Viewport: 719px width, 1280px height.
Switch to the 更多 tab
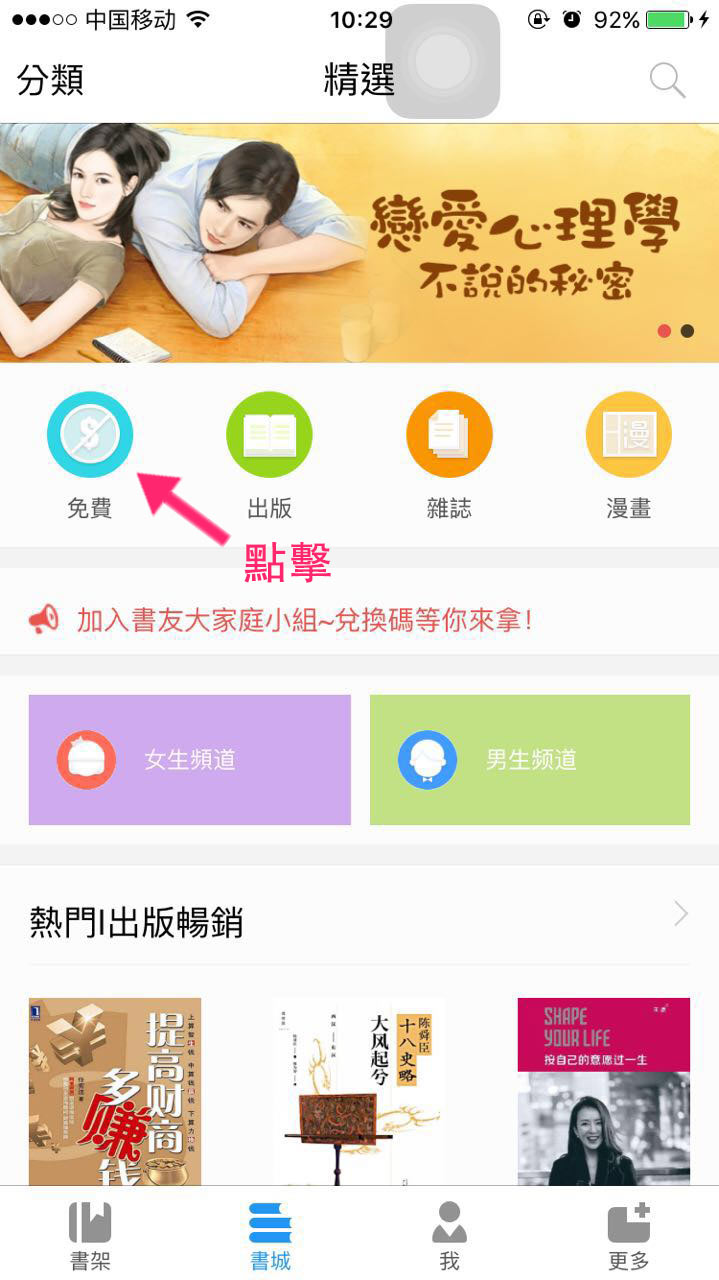click(x=629, y=1236)
